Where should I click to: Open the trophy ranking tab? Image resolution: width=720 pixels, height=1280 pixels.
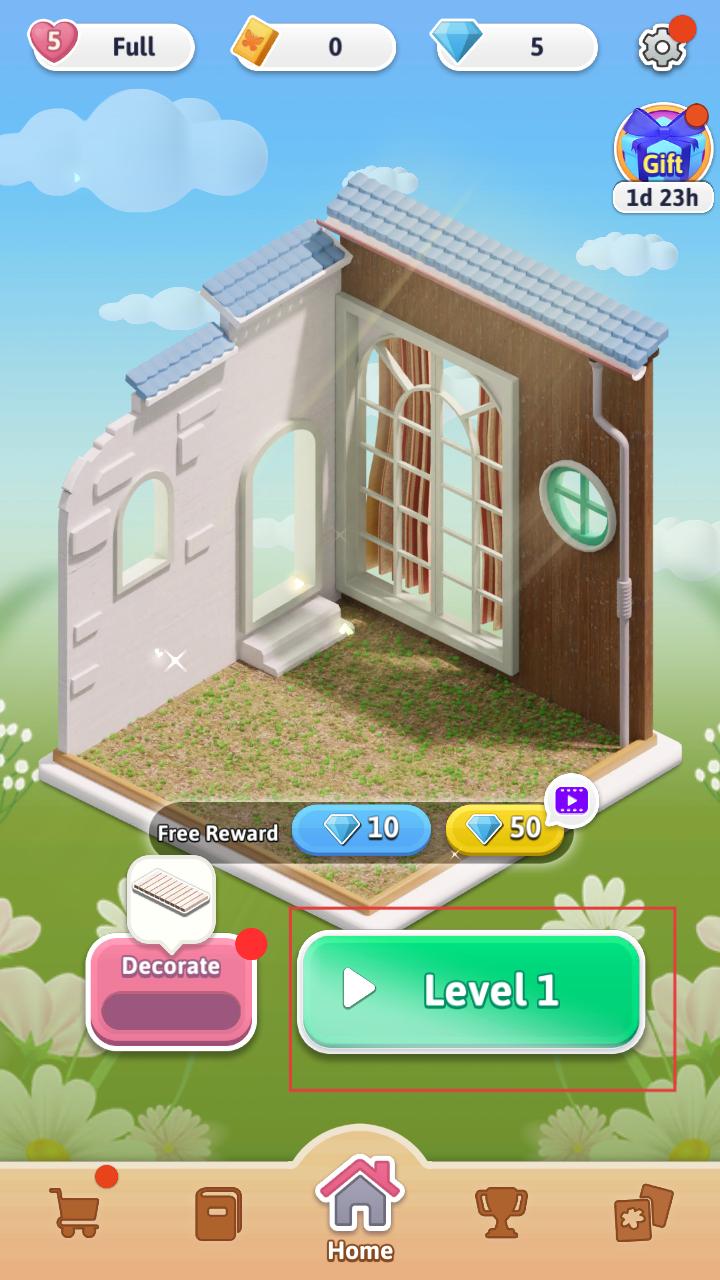(x=501, y=1213)
